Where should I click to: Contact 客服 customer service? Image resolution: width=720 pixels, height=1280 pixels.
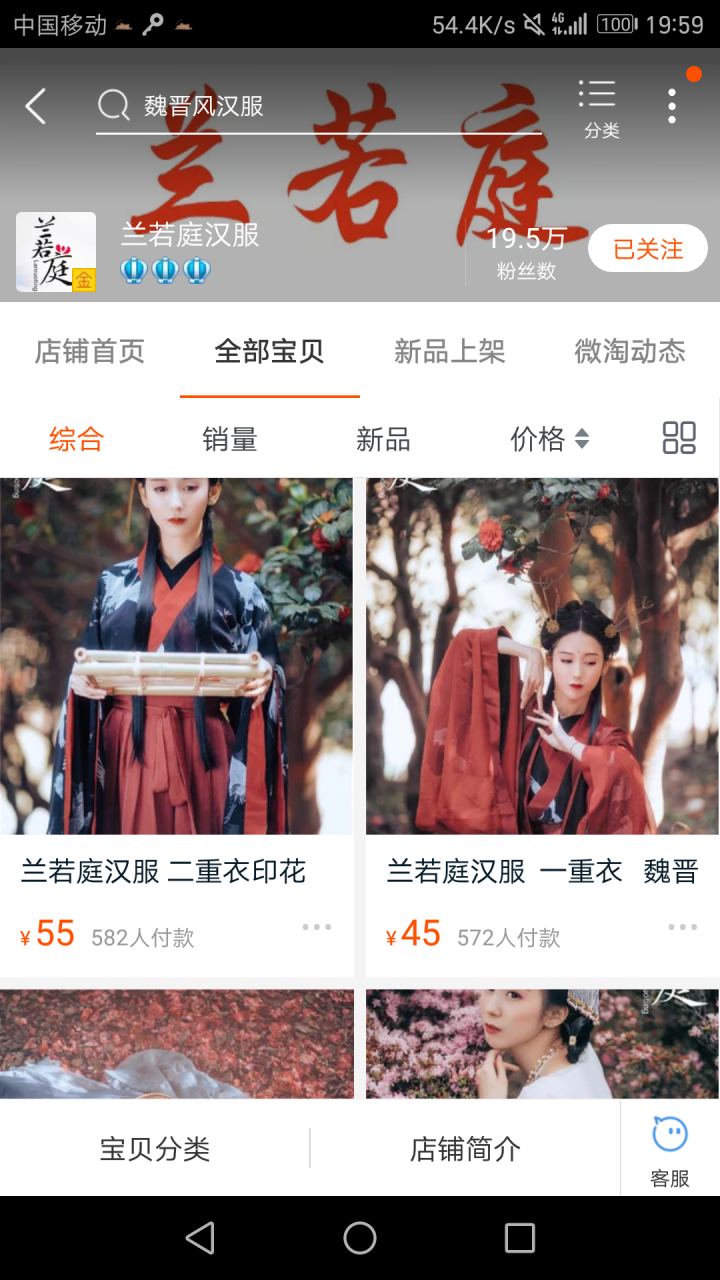click(670, 1150)
